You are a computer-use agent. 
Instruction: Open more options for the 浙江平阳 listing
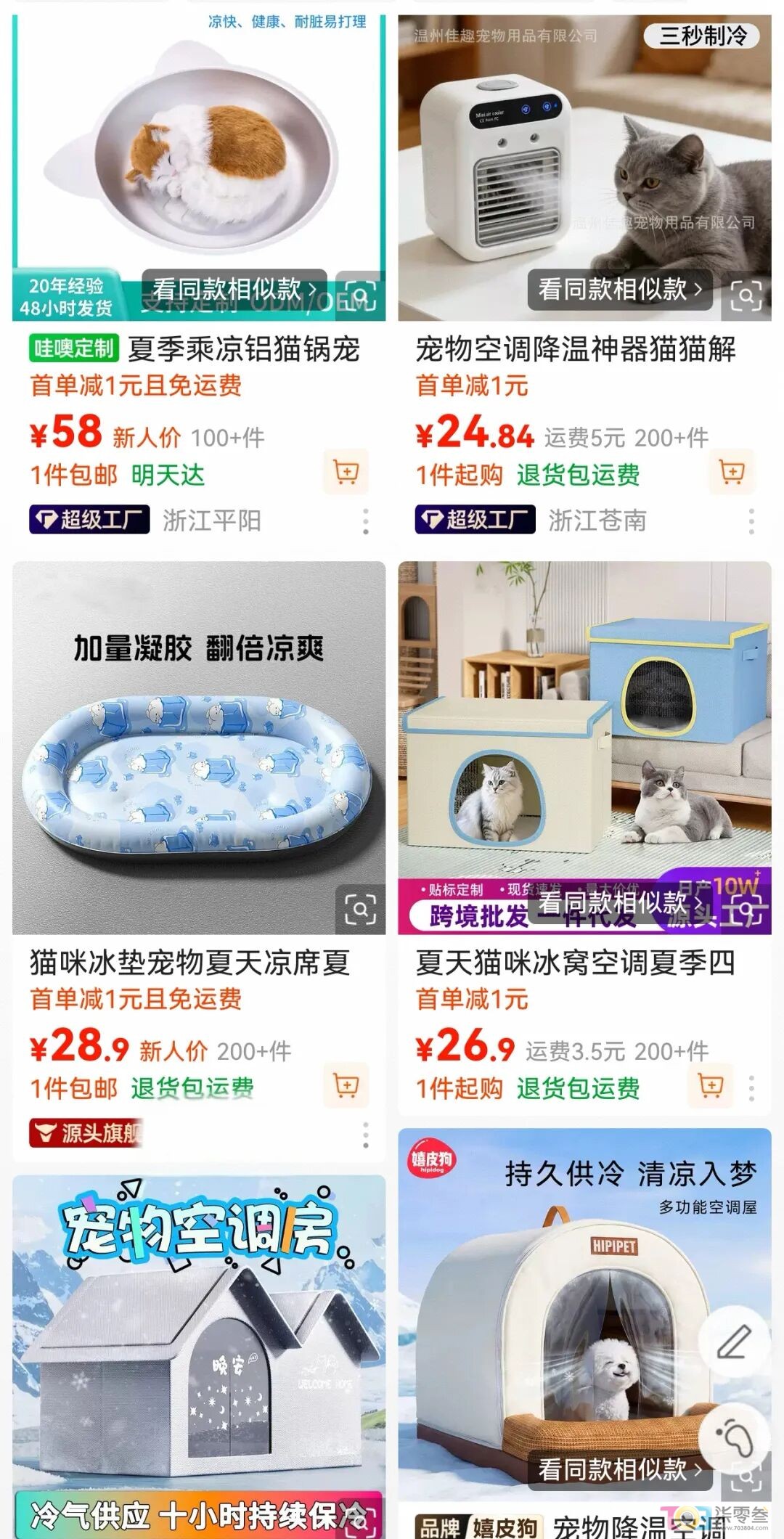pos(366,521)
